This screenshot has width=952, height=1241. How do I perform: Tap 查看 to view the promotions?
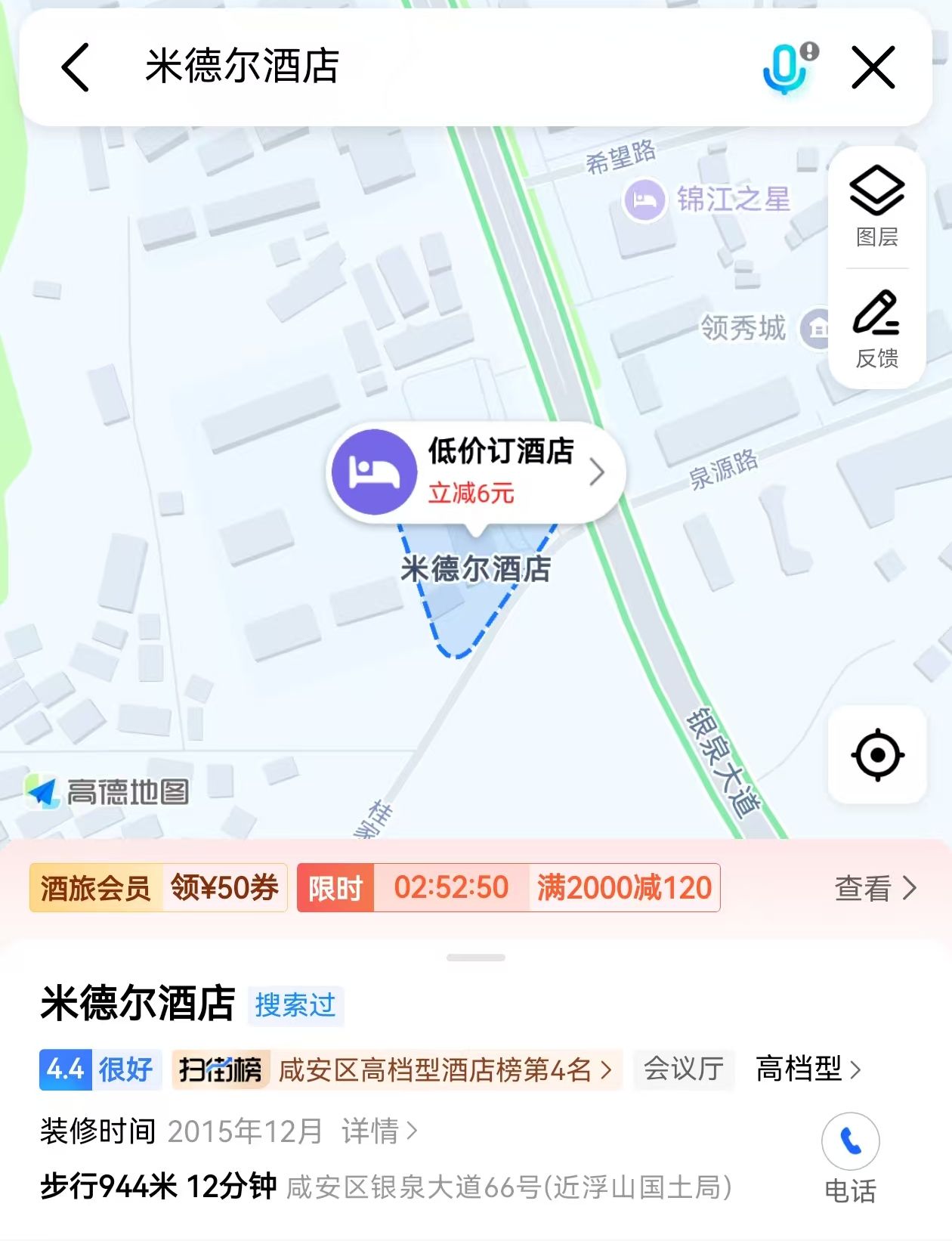click(875, 888)
